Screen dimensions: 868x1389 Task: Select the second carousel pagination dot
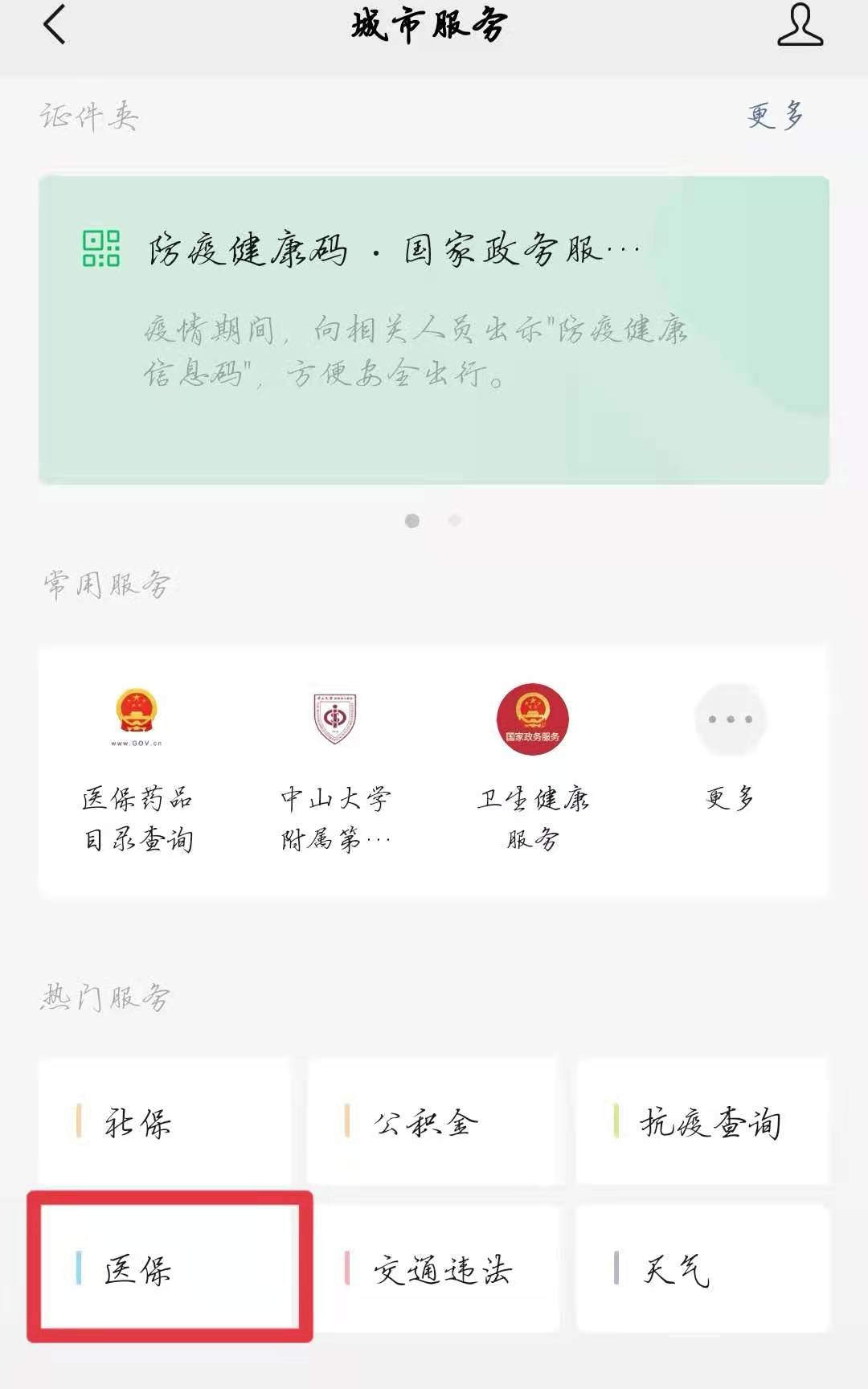454,520
